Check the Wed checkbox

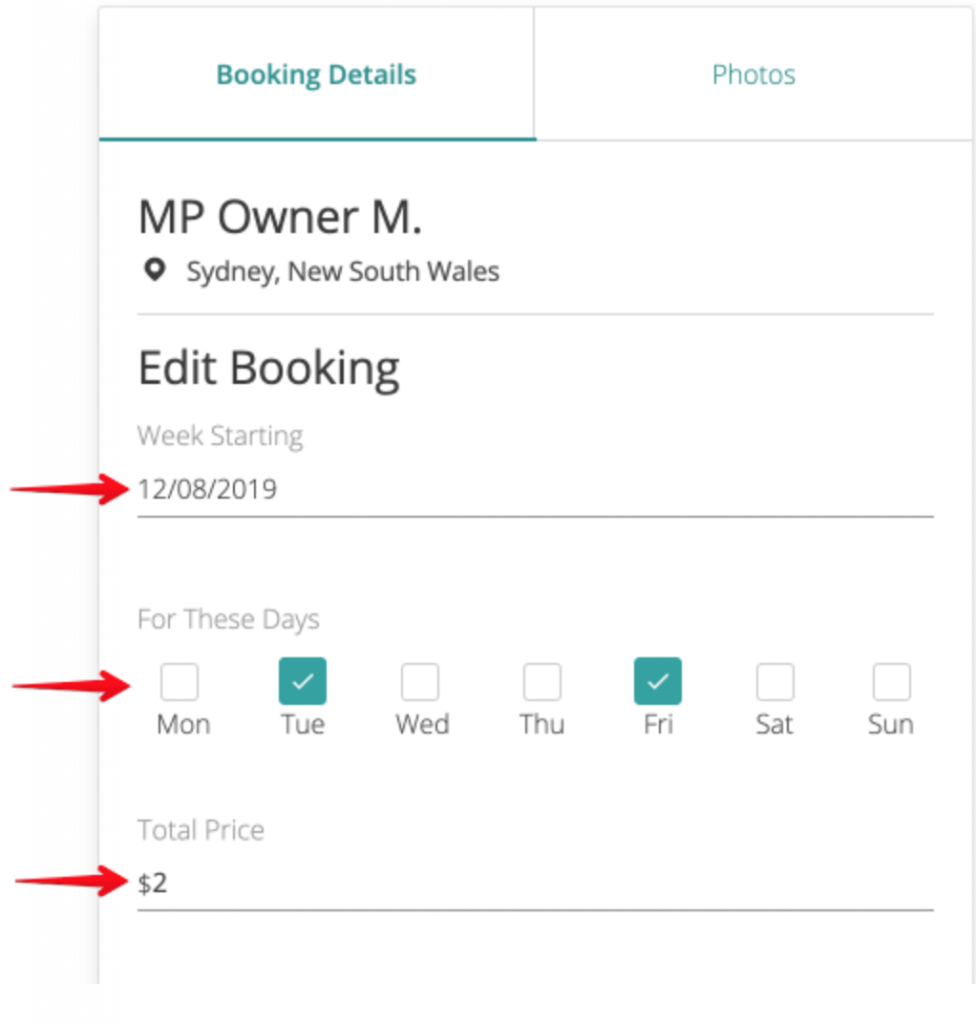[x=421, y=680]
